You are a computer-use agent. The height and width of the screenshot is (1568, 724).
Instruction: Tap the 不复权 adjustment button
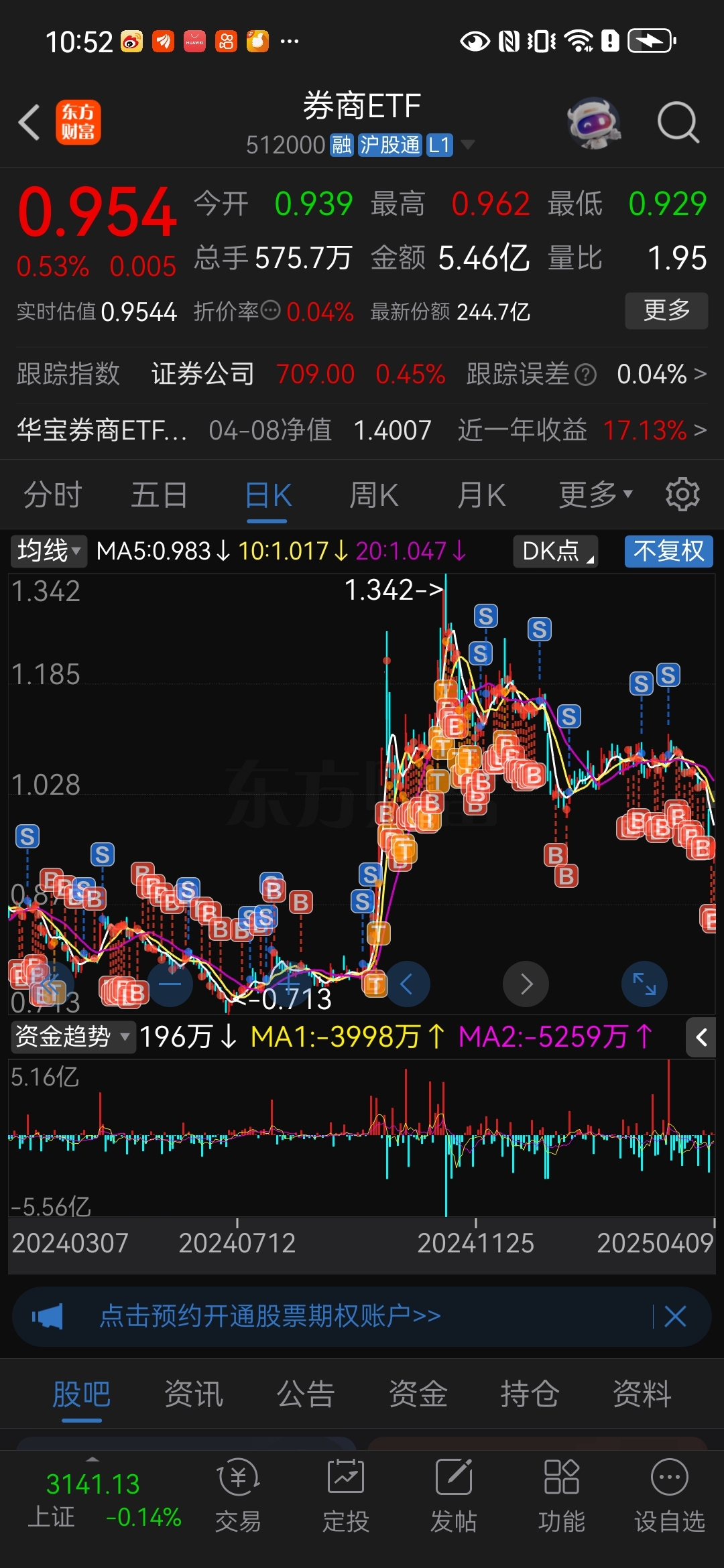pos(668,551)
